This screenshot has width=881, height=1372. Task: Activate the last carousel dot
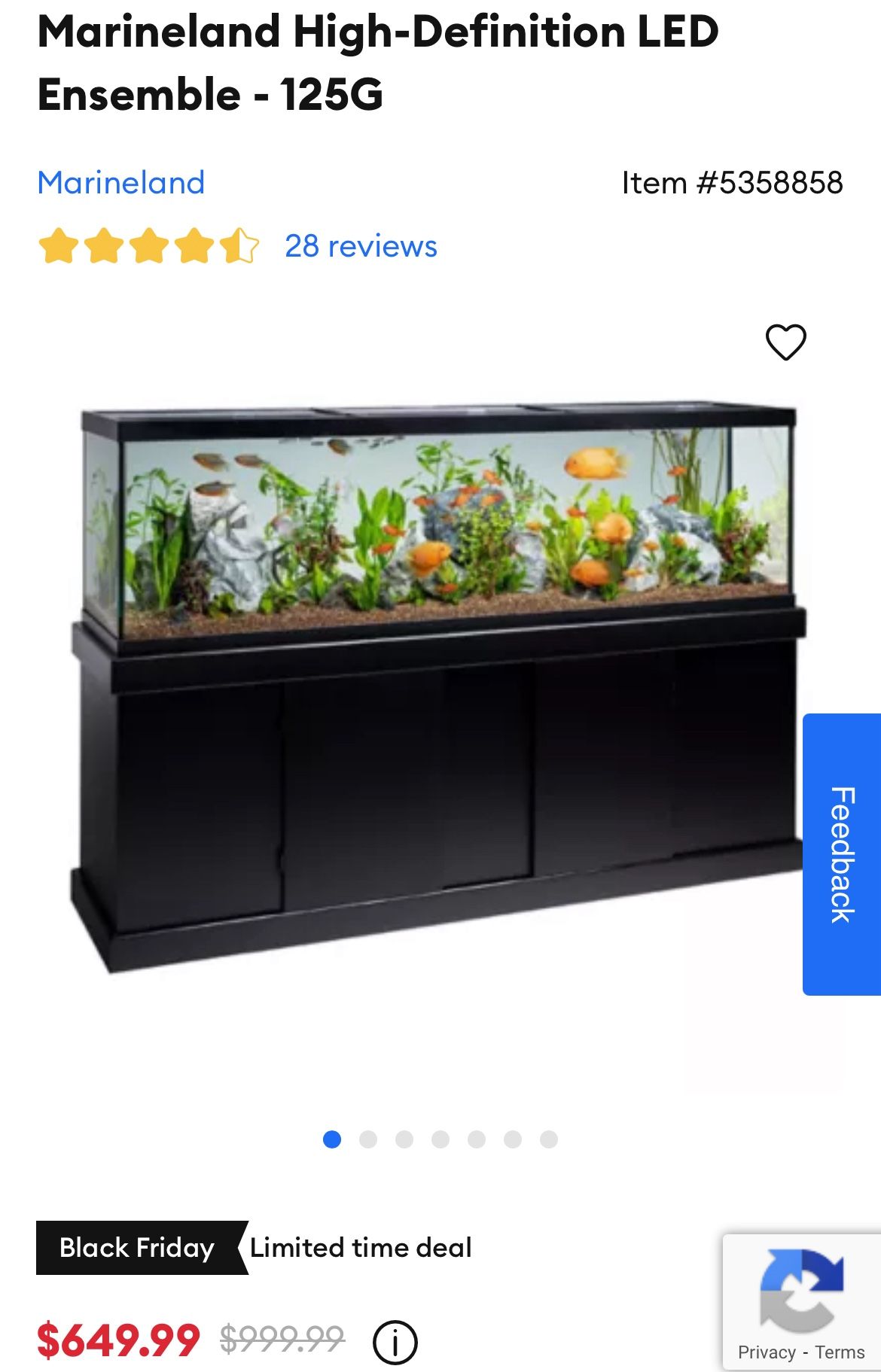[x=547, y=1139]
